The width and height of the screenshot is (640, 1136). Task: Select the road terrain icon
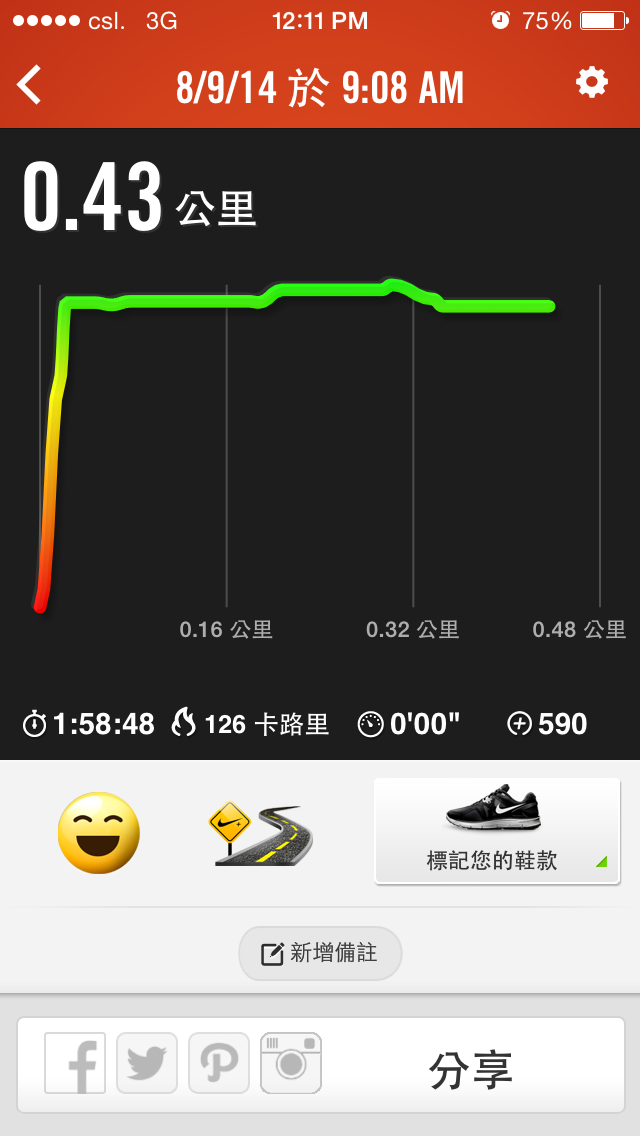pyautogui.click(x=260, y=832)
